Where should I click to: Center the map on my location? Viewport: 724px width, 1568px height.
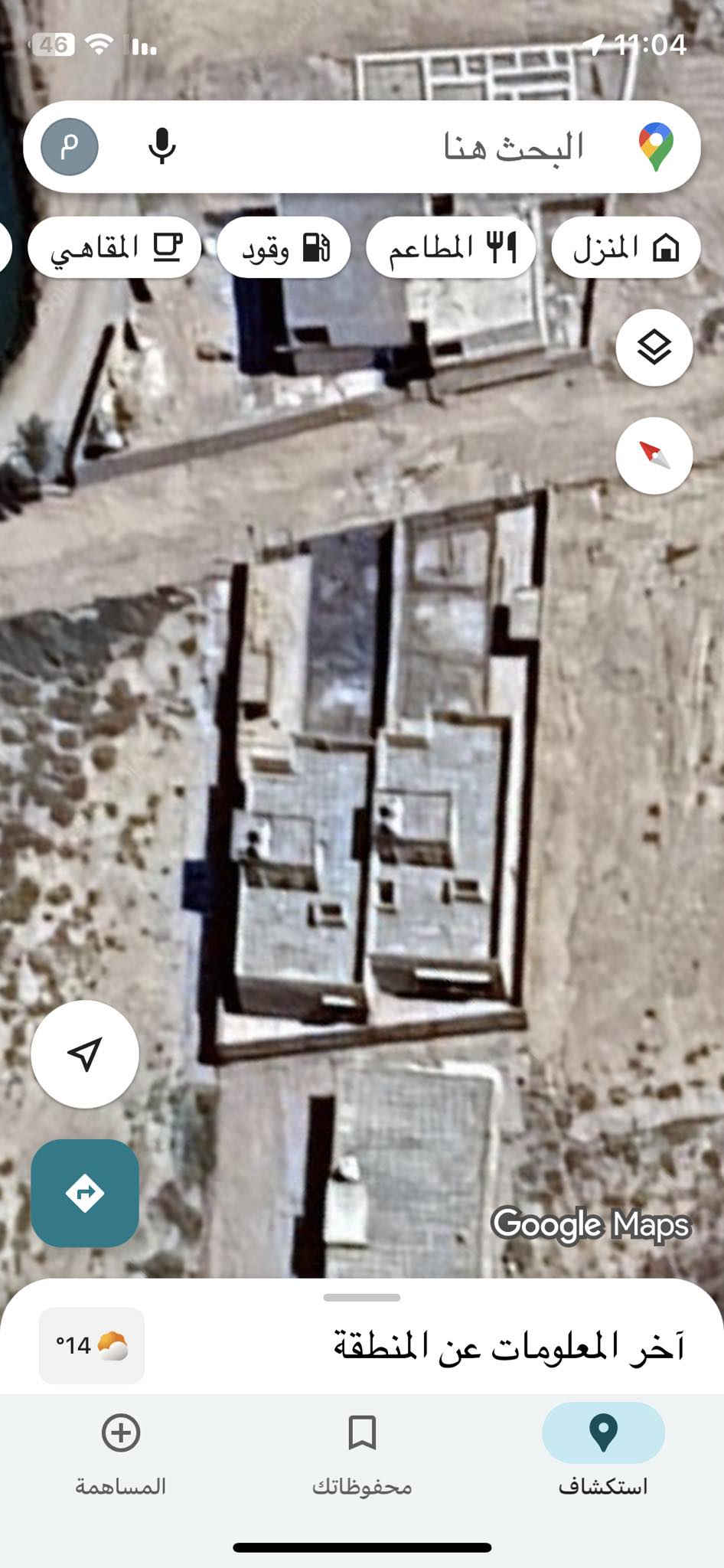85,1054
